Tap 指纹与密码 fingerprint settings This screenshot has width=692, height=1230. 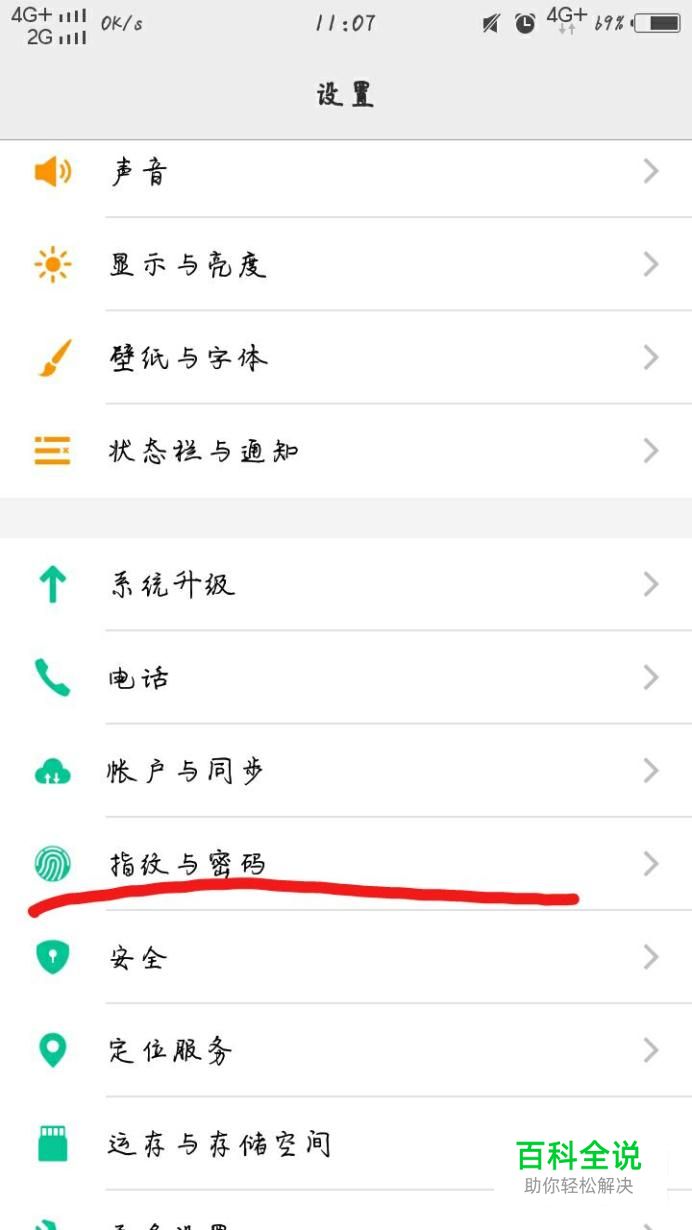(345, 863)
